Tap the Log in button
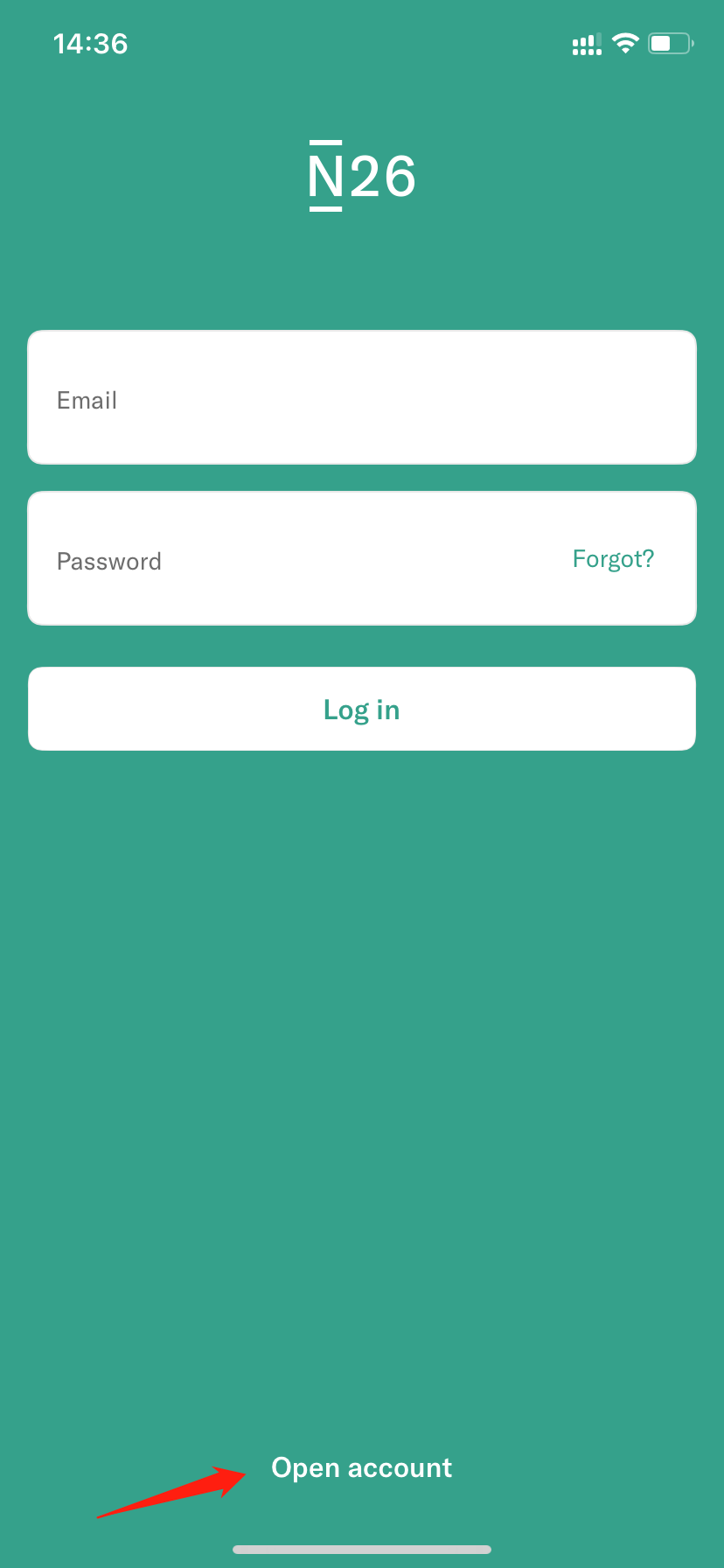The height and width of the screenshot is (1568, 724). point(362,709)
